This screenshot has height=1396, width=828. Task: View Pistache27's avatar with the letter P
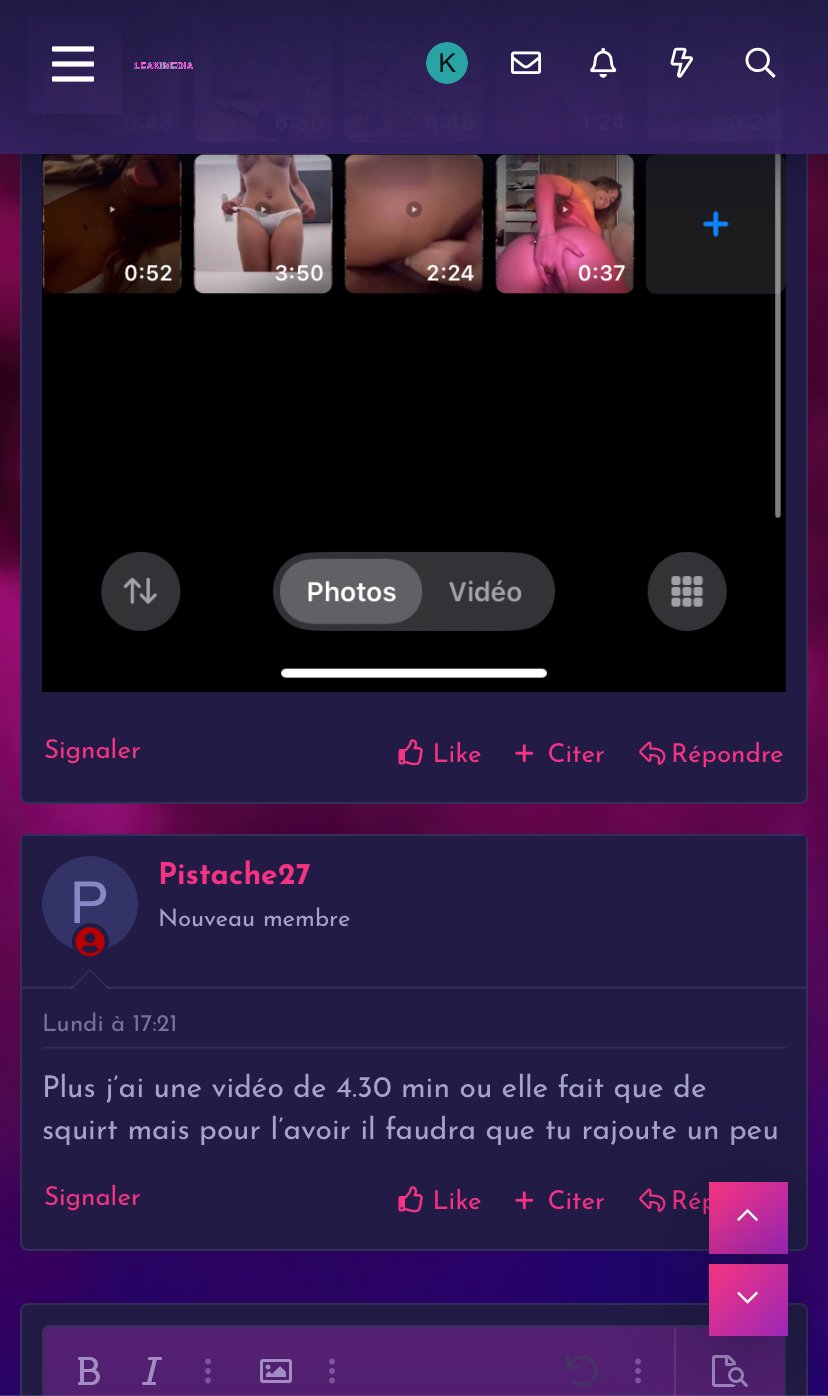[89, 903]
